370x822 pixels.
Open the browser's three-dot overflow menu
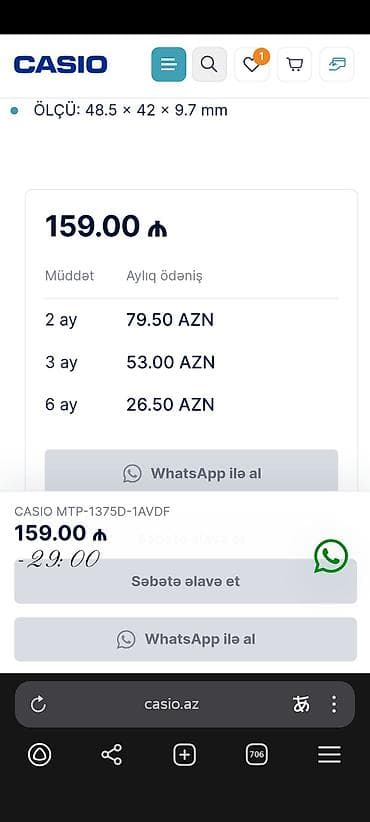coord(334,705)
